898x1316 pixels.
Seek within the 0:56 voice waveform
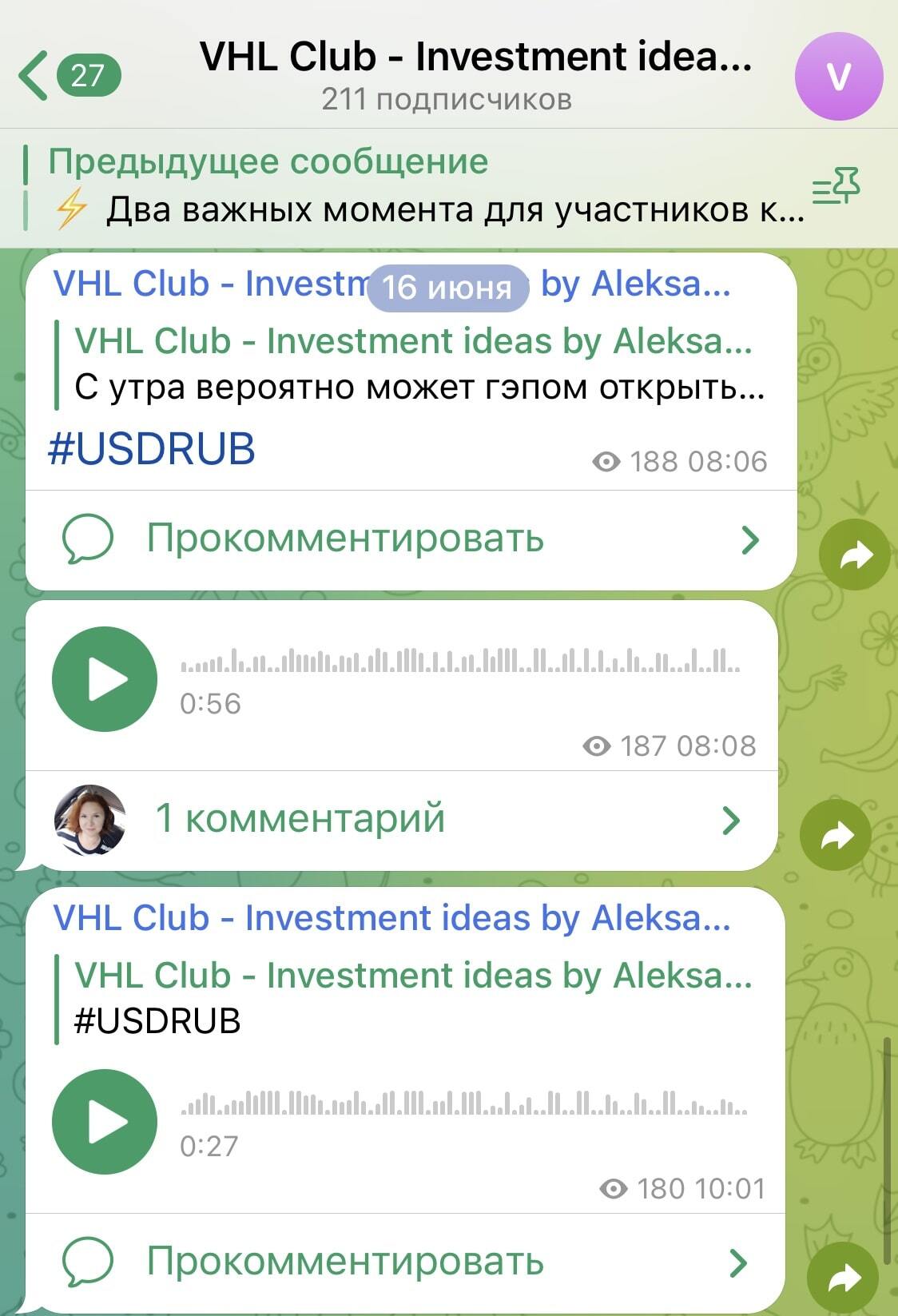click(x=460, y=660)
